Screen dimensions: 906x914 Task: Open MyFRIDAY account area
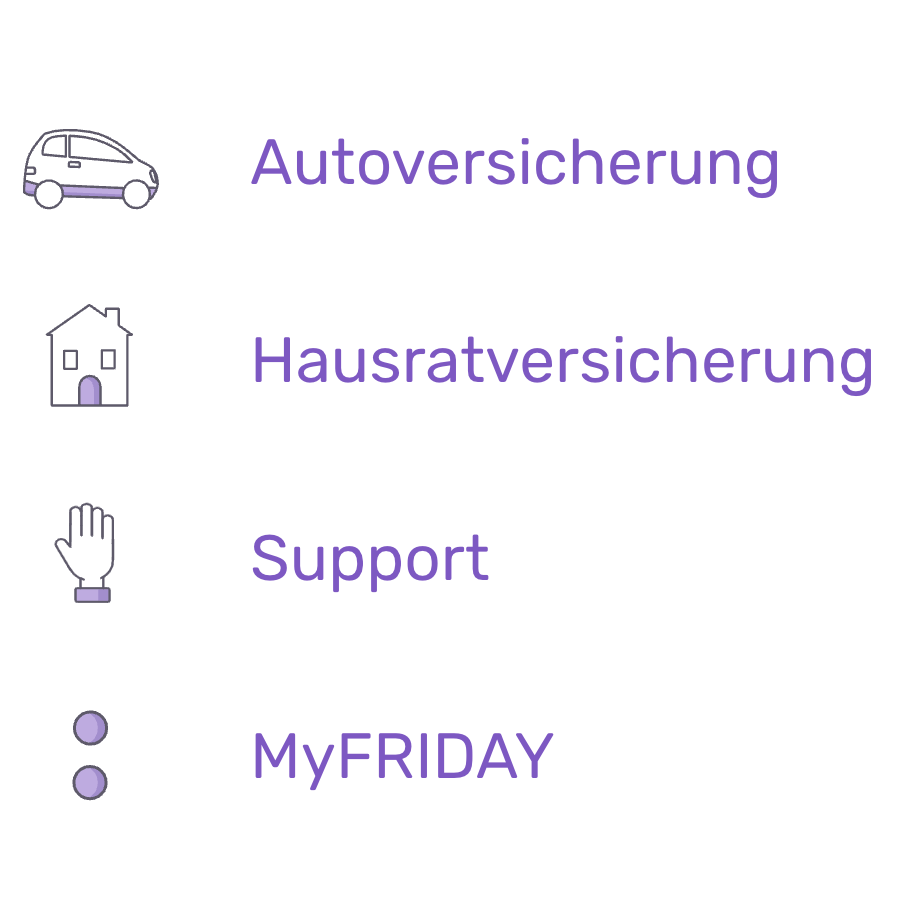point(401,756)
